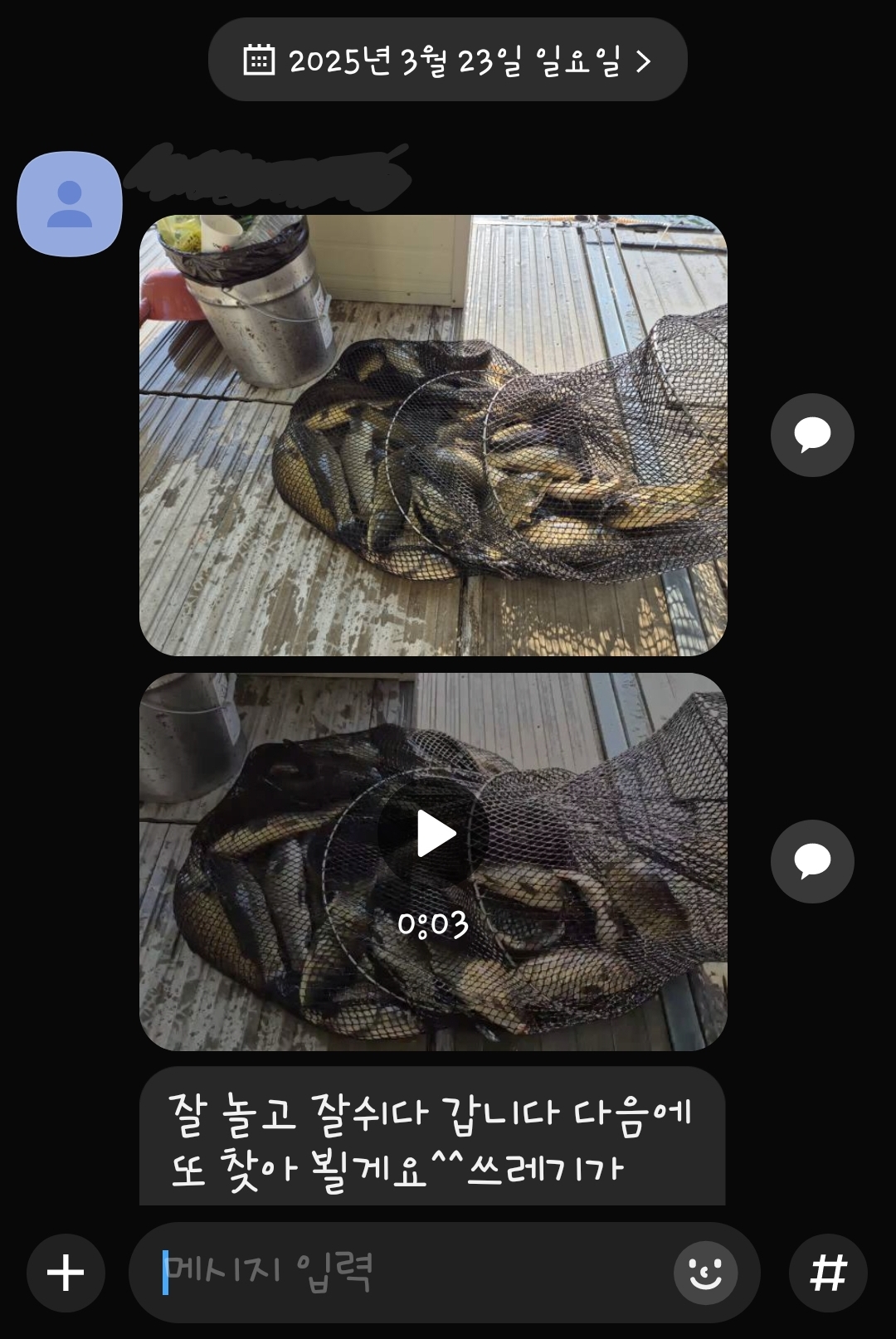Screen dimensions: 896x1339
Task: Reply to the photo via speech bubble icon
Action: coord(812,435)
